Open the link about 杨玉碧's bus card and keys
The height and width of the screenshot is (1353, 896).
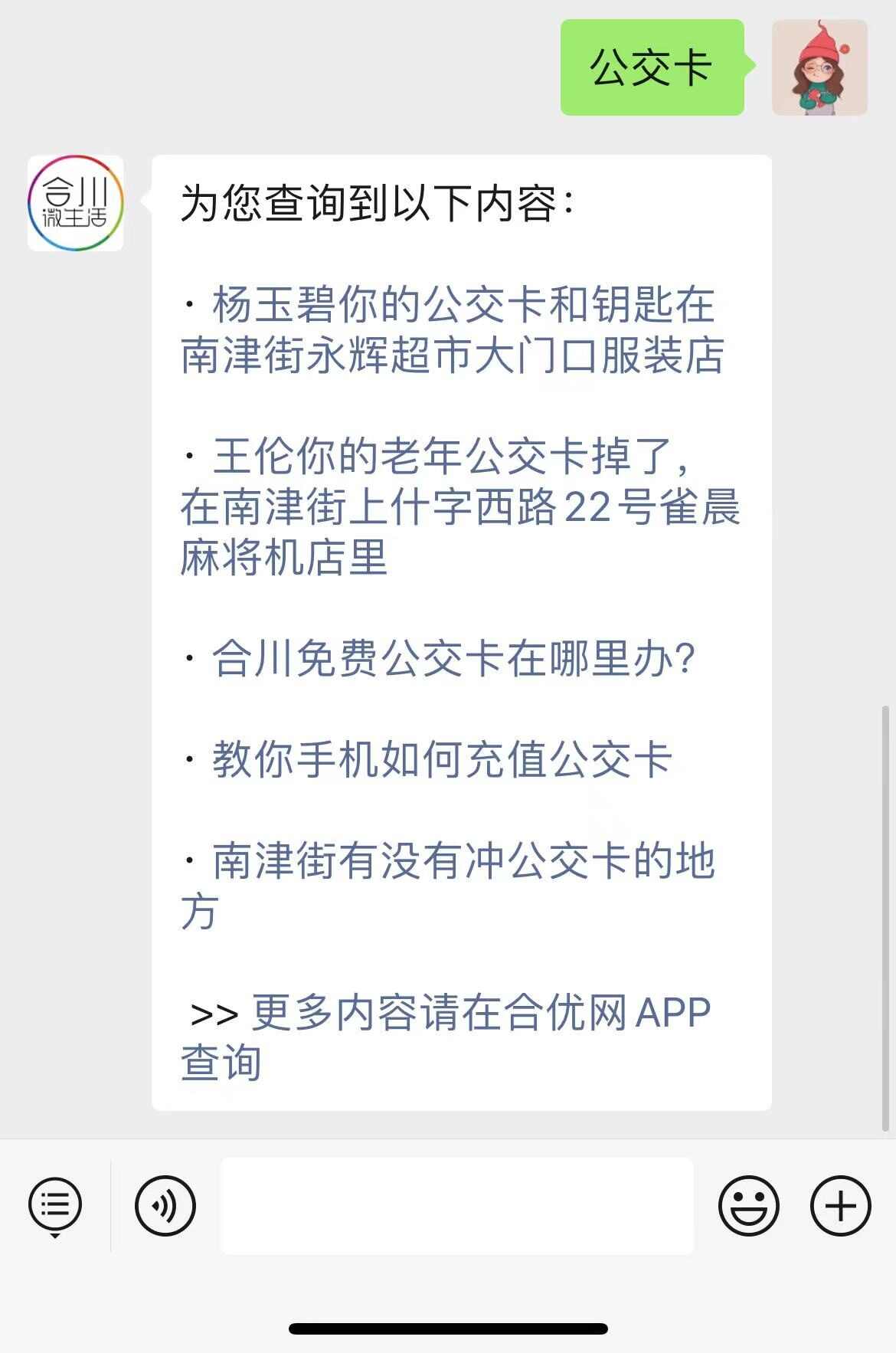click(x=452, y=330)
